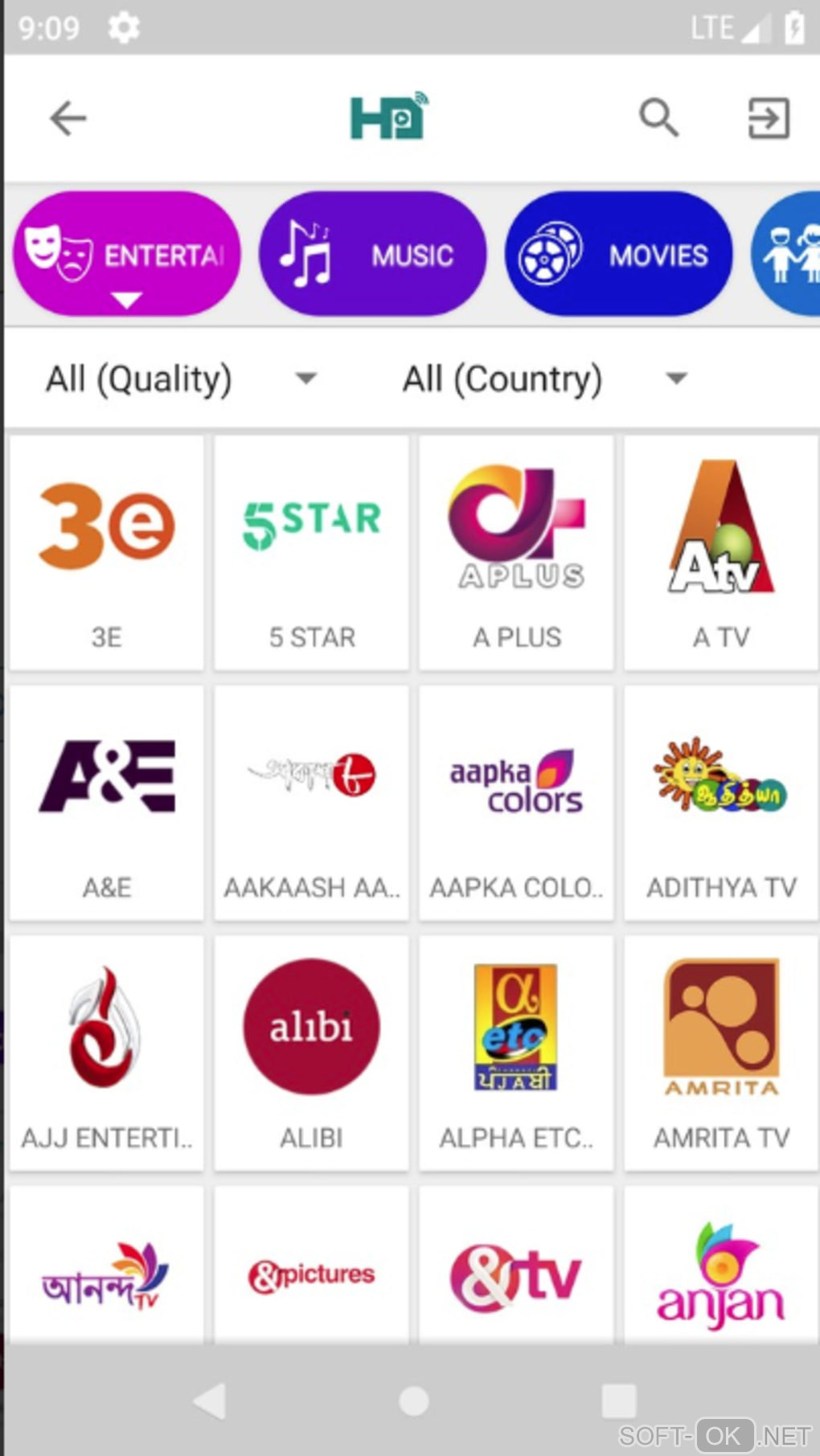Image resolution: width=820 pixels, height=1456 pixels.
Task: Open the Aapka Colors channel
Action: pos(516,803)
